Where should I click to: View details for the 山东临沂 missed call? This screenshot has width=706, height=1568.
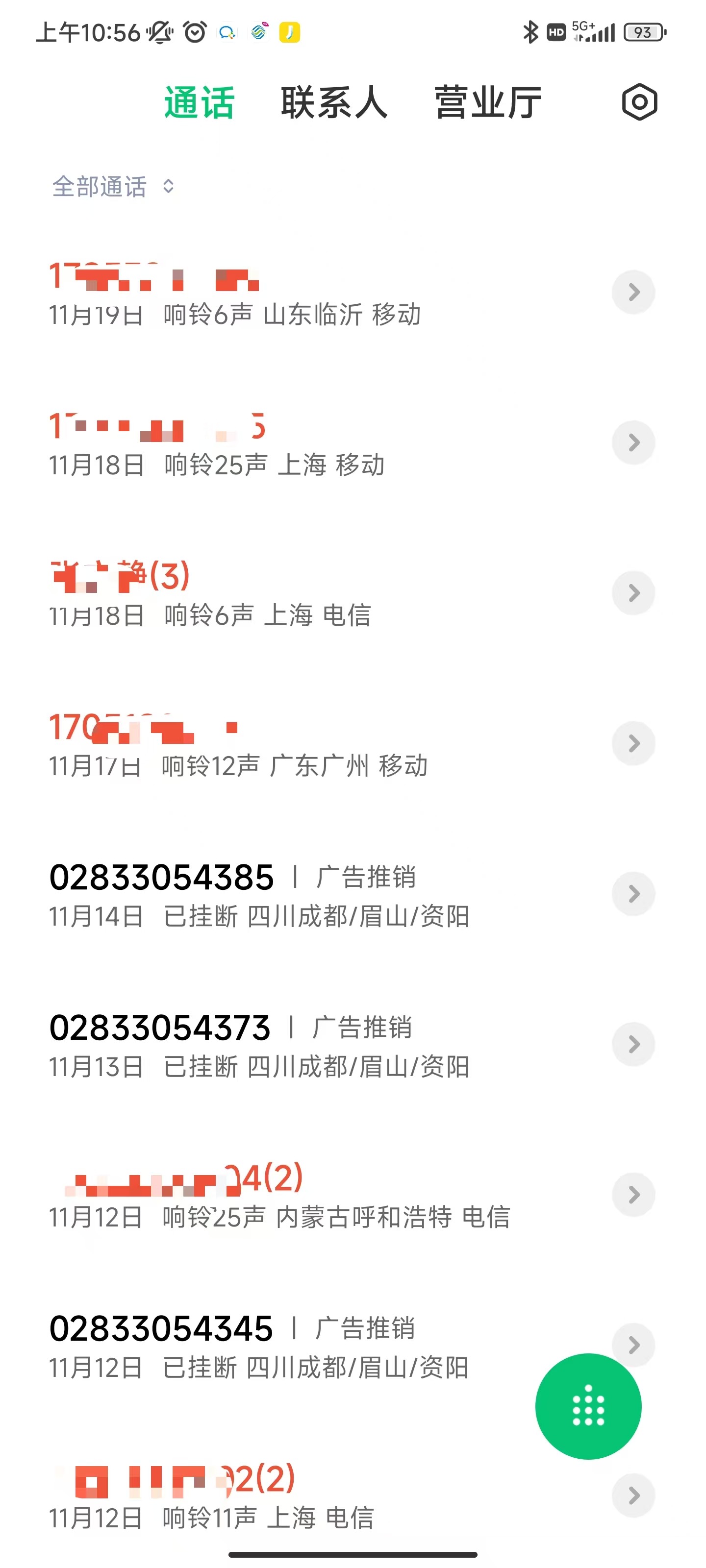[x=633, y=292]
